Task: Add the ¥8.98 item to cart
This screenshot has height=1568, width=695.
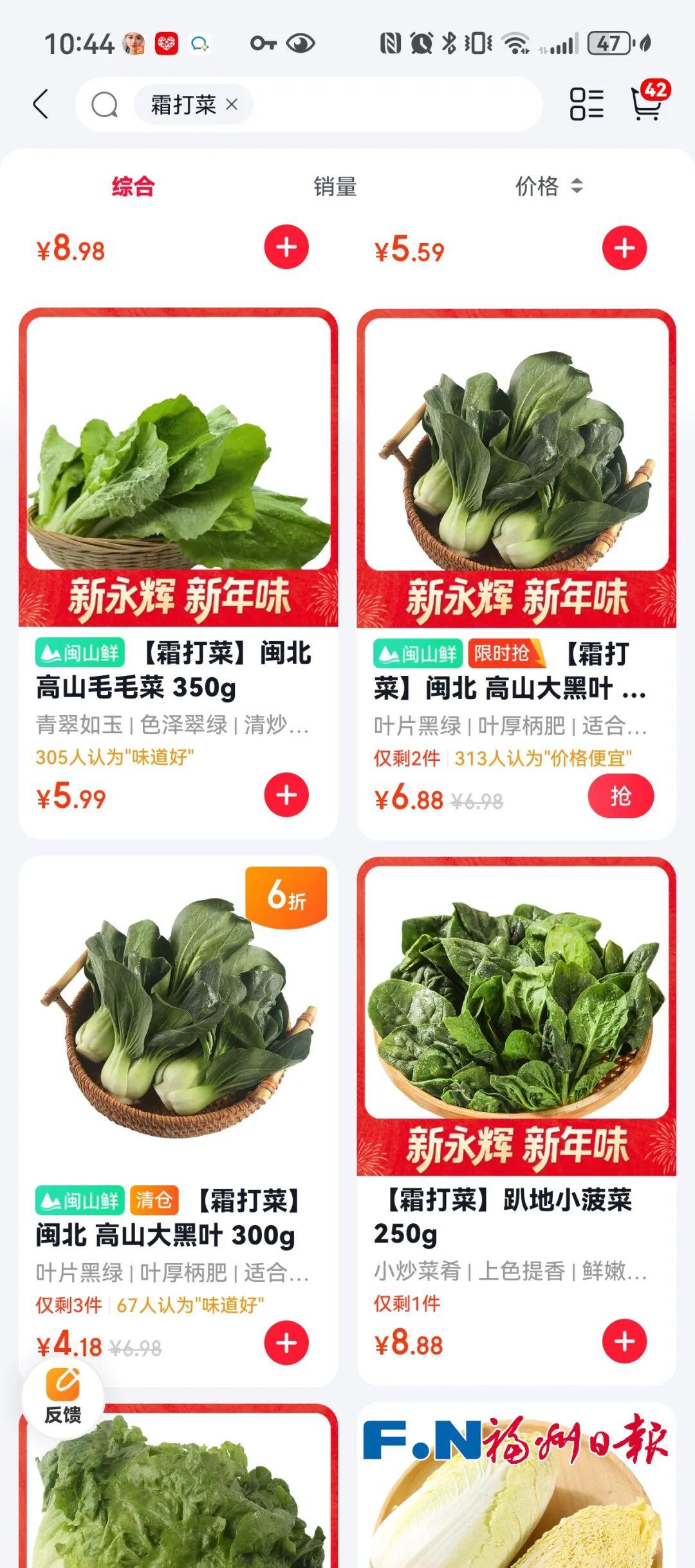Action: coord(286,248)
